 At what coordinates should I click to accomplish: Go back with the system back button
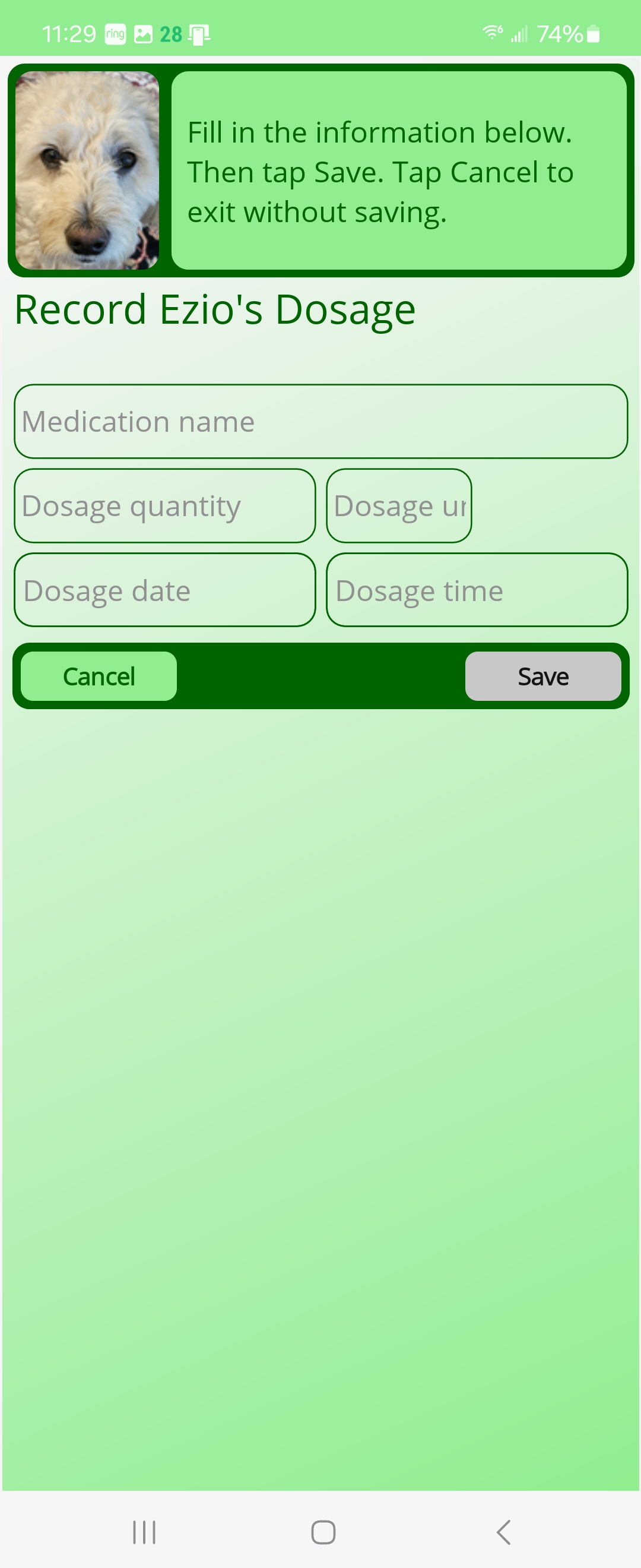503,1532
